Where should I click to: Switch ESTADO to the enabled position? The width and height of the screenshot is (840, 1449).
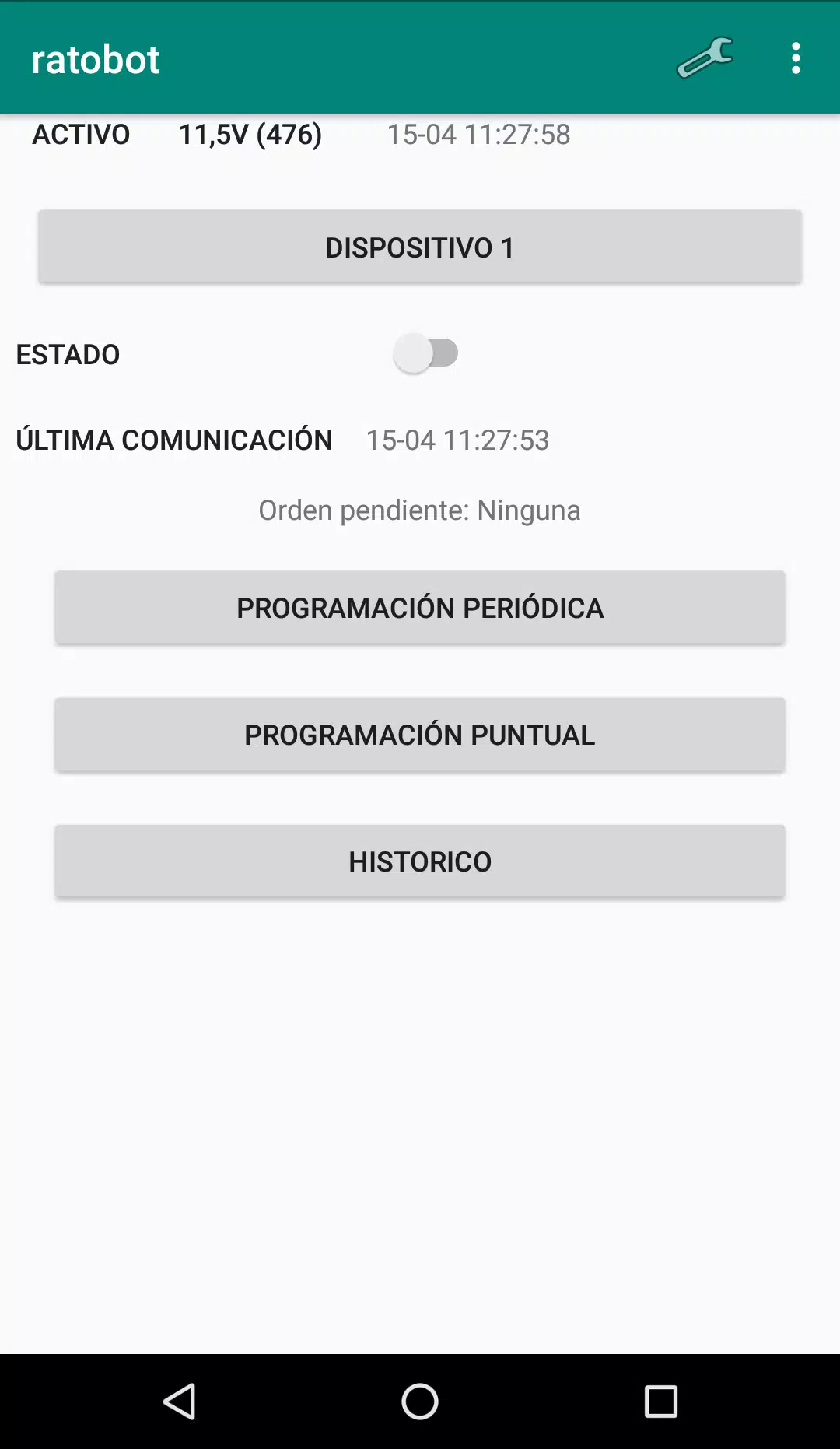coord(425,354)
